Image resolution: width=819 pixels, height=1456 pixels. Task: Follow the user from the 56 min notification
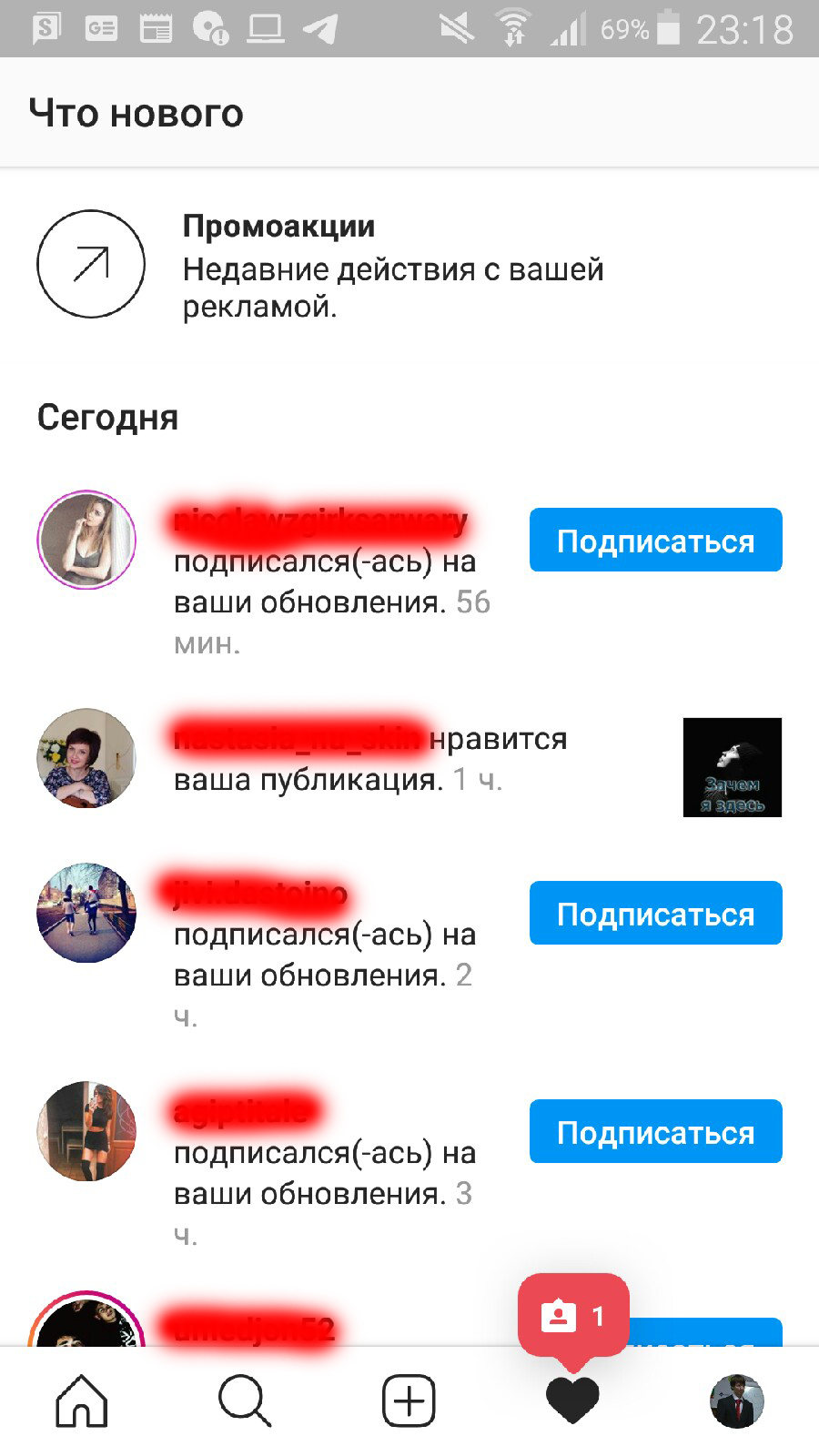pyautogui.click(x=655, y=540)
